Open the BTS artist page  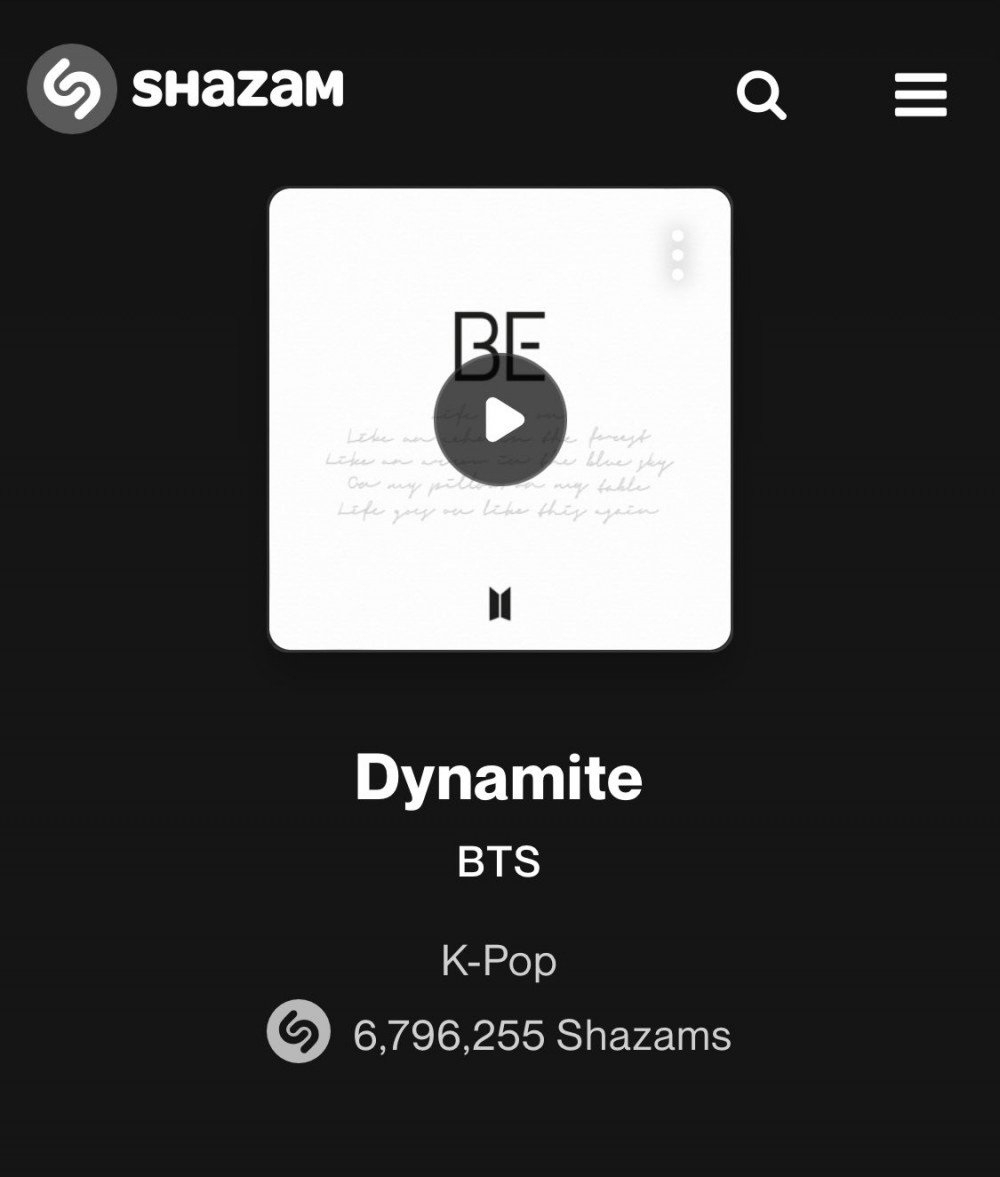[499, 861]
